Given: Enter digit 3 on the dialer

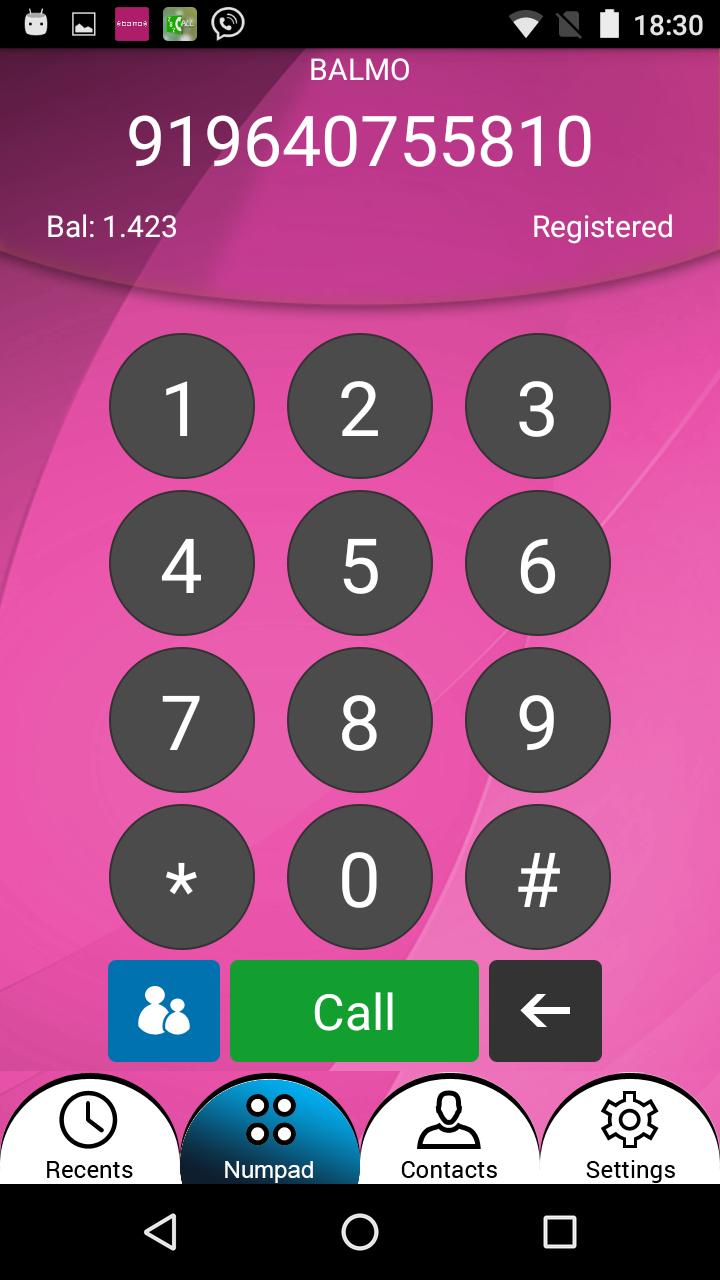Looking at the screenshot, I should [x=537, y=407].
